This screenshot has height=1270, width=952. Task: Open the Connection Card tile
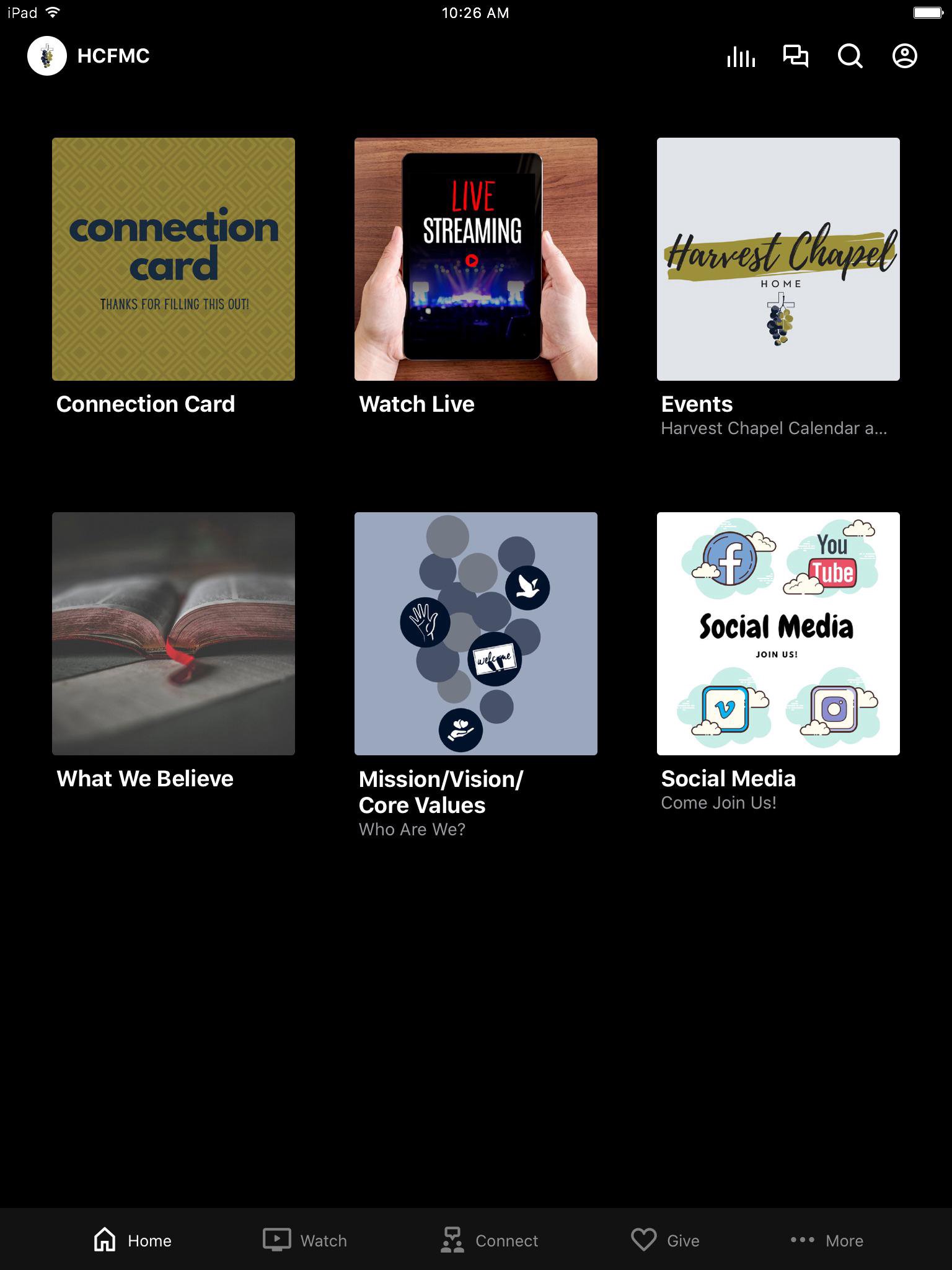click(174, 259)
